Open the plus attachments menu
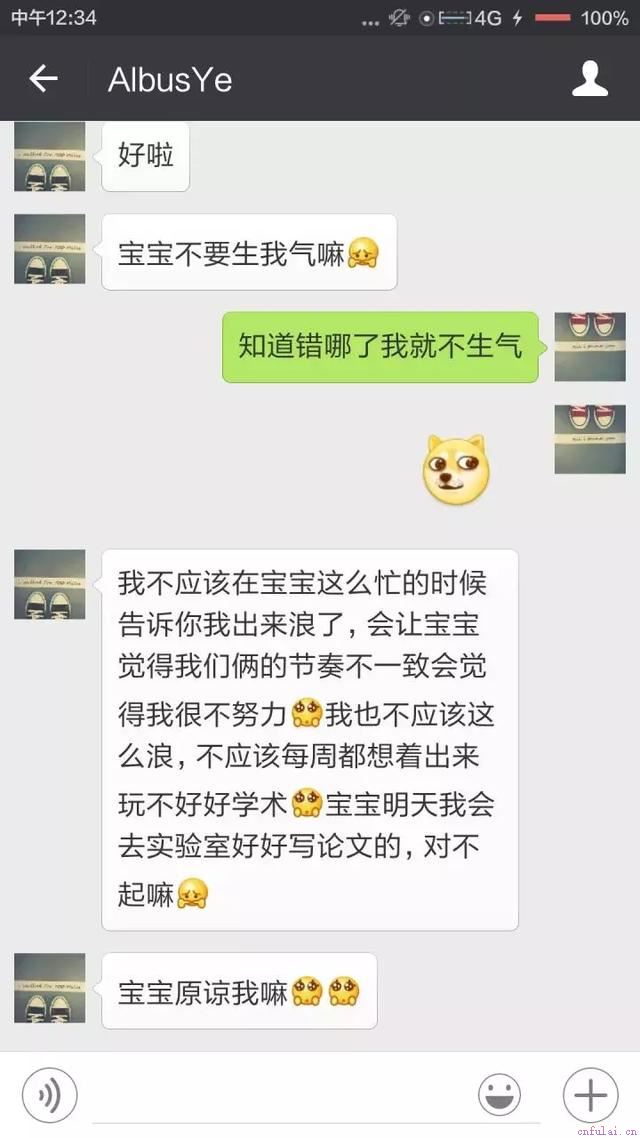The height and width of the screenshot is (1138, 640). (590, 1096)
